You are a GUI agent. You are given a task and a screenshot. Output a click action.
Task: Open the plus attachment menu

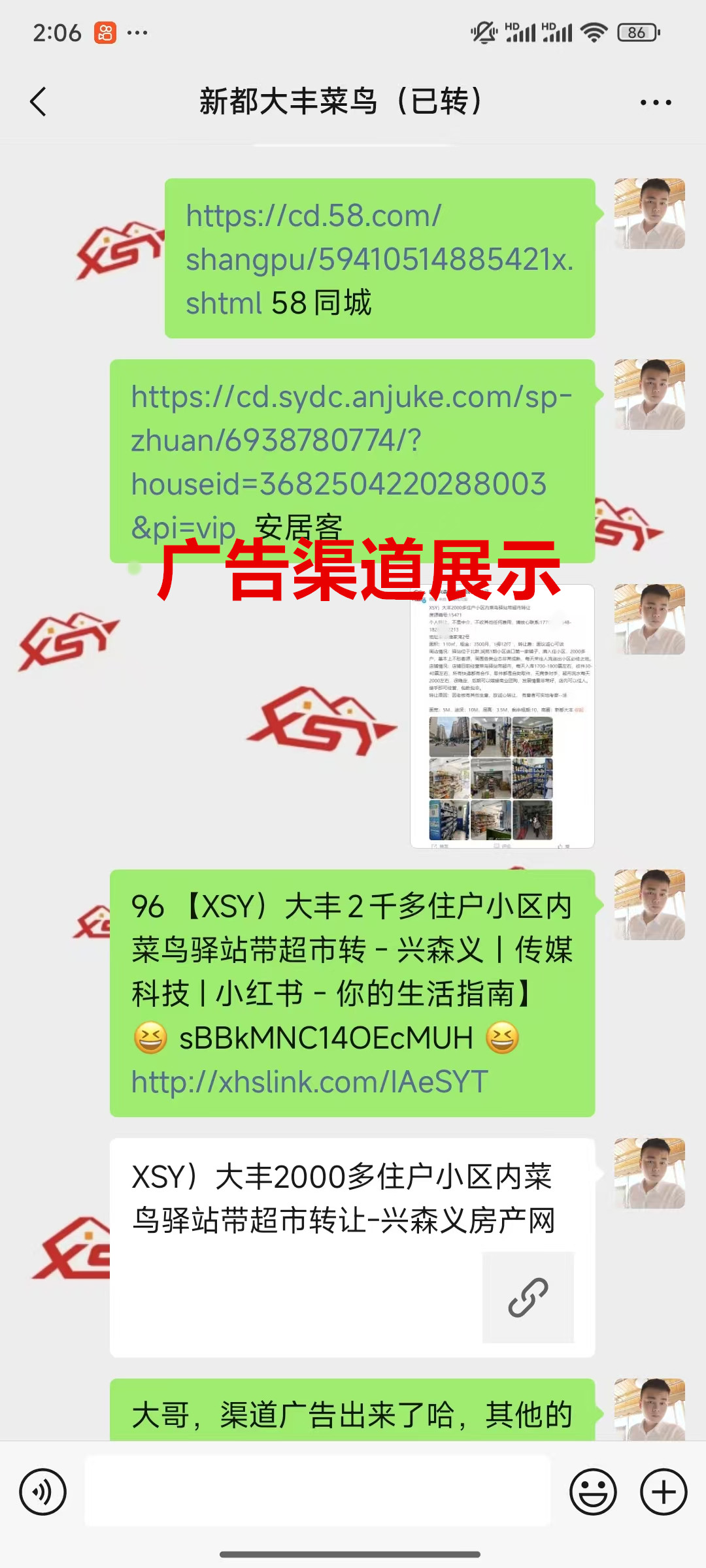tap(664, 1492)
